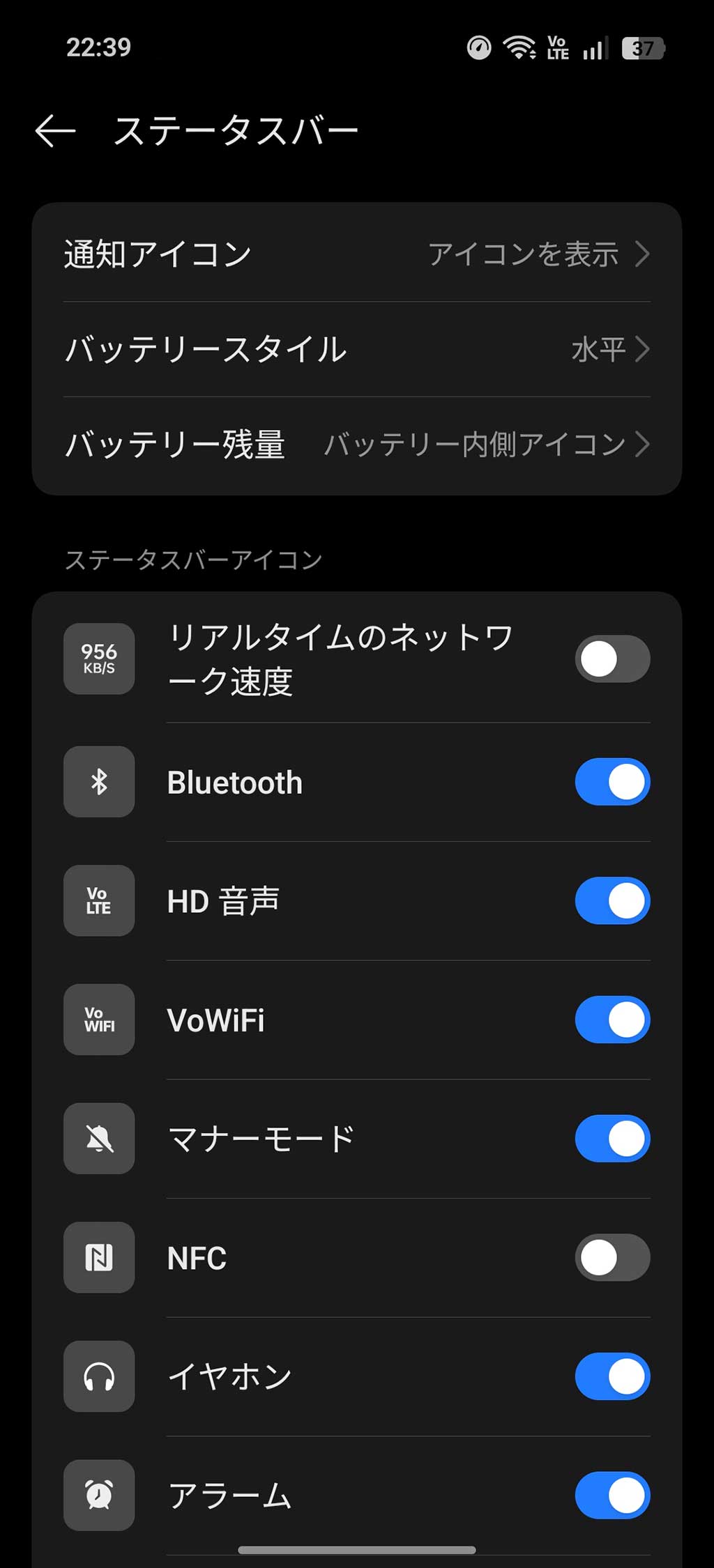
Task: Enable リアルタイムのネットワーク速度 toggle
Action: point(612,659)
